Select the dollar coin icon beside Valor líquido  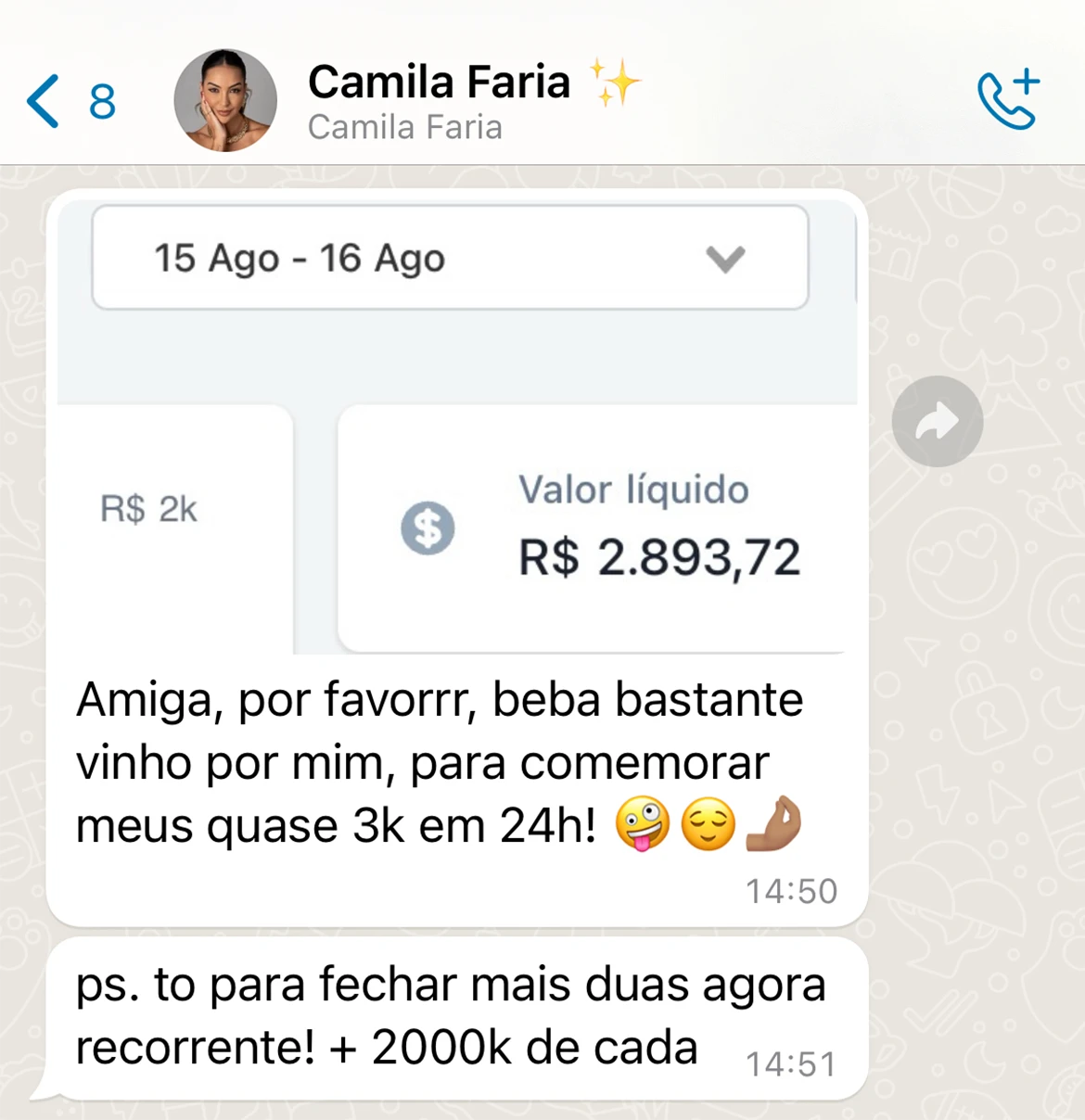(x=428, y=528)
